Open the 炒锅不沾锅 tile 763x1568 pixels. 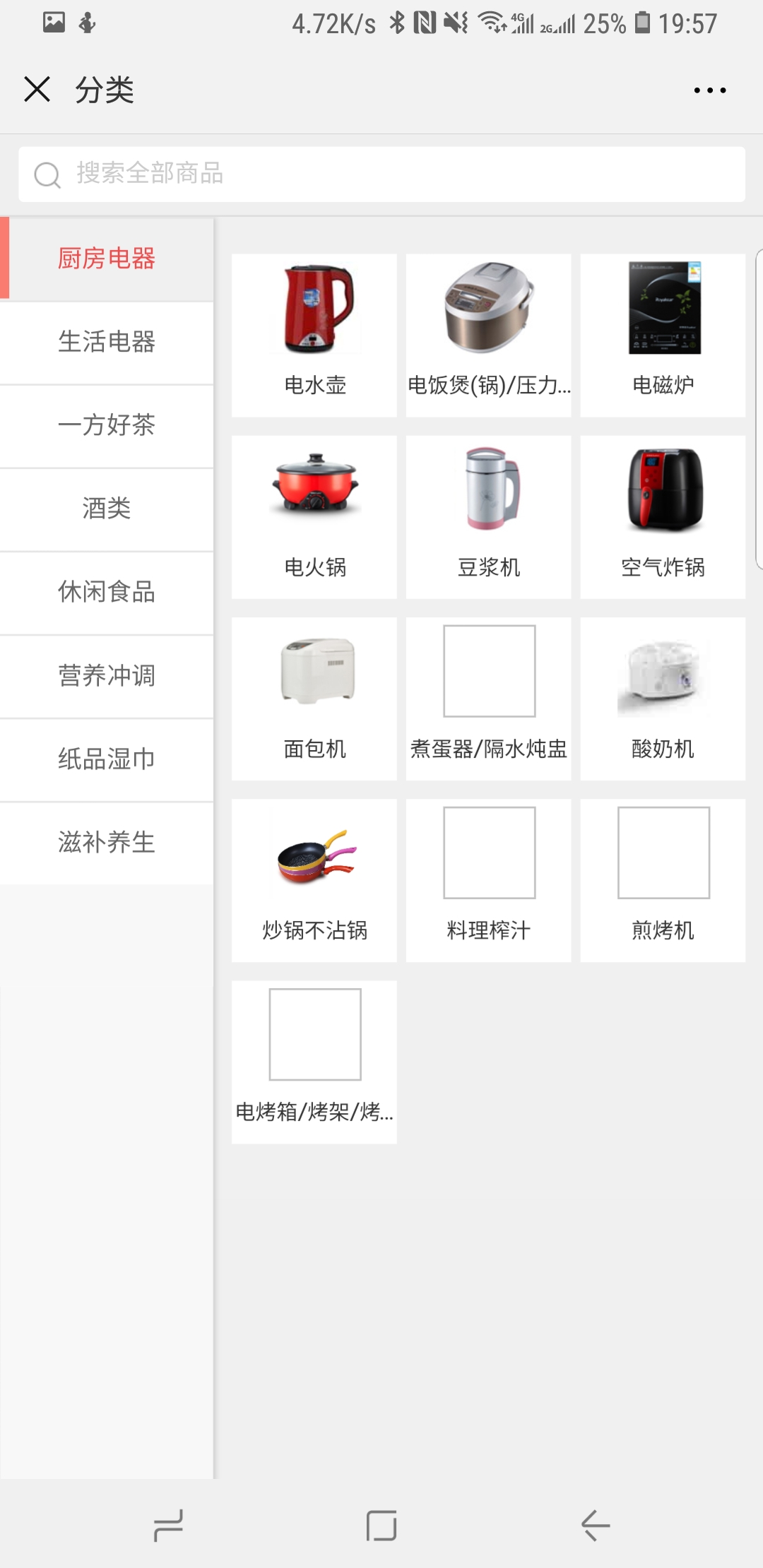tap(314, 880)
